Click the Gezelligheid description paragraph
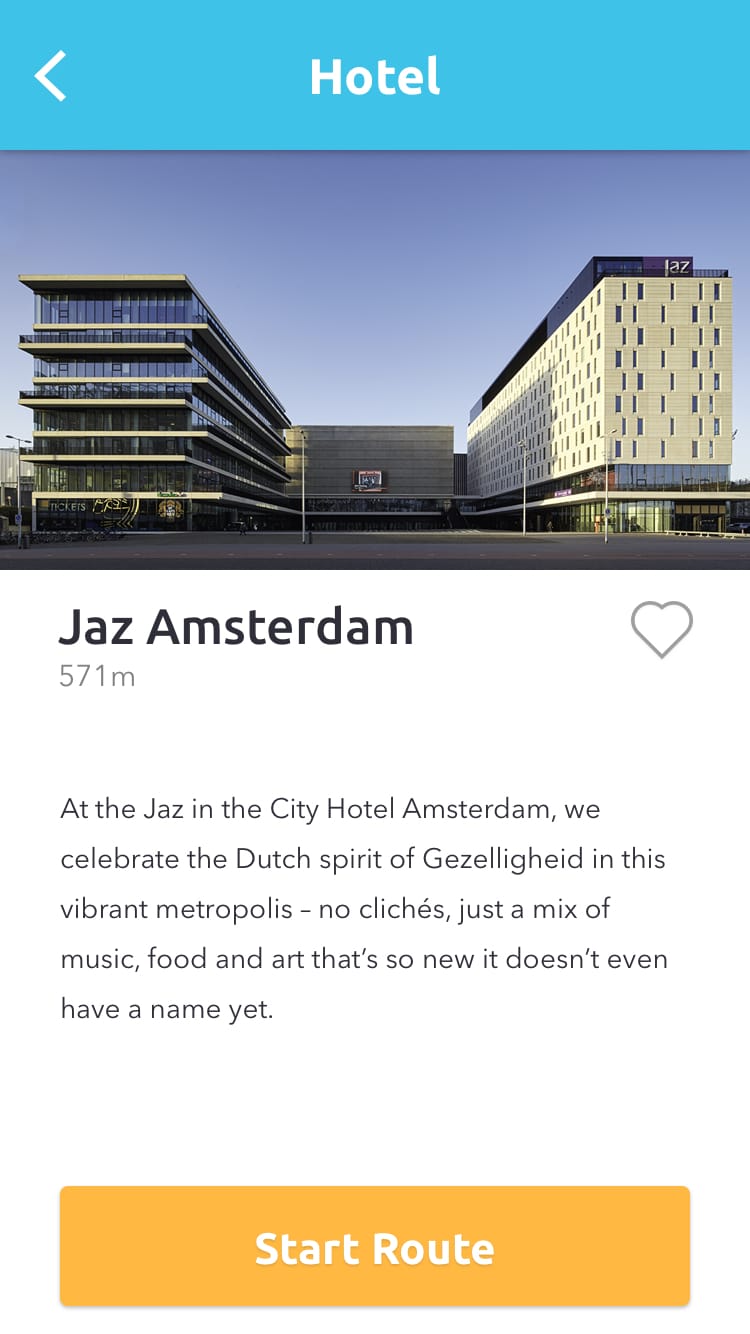 pos(367,908)
